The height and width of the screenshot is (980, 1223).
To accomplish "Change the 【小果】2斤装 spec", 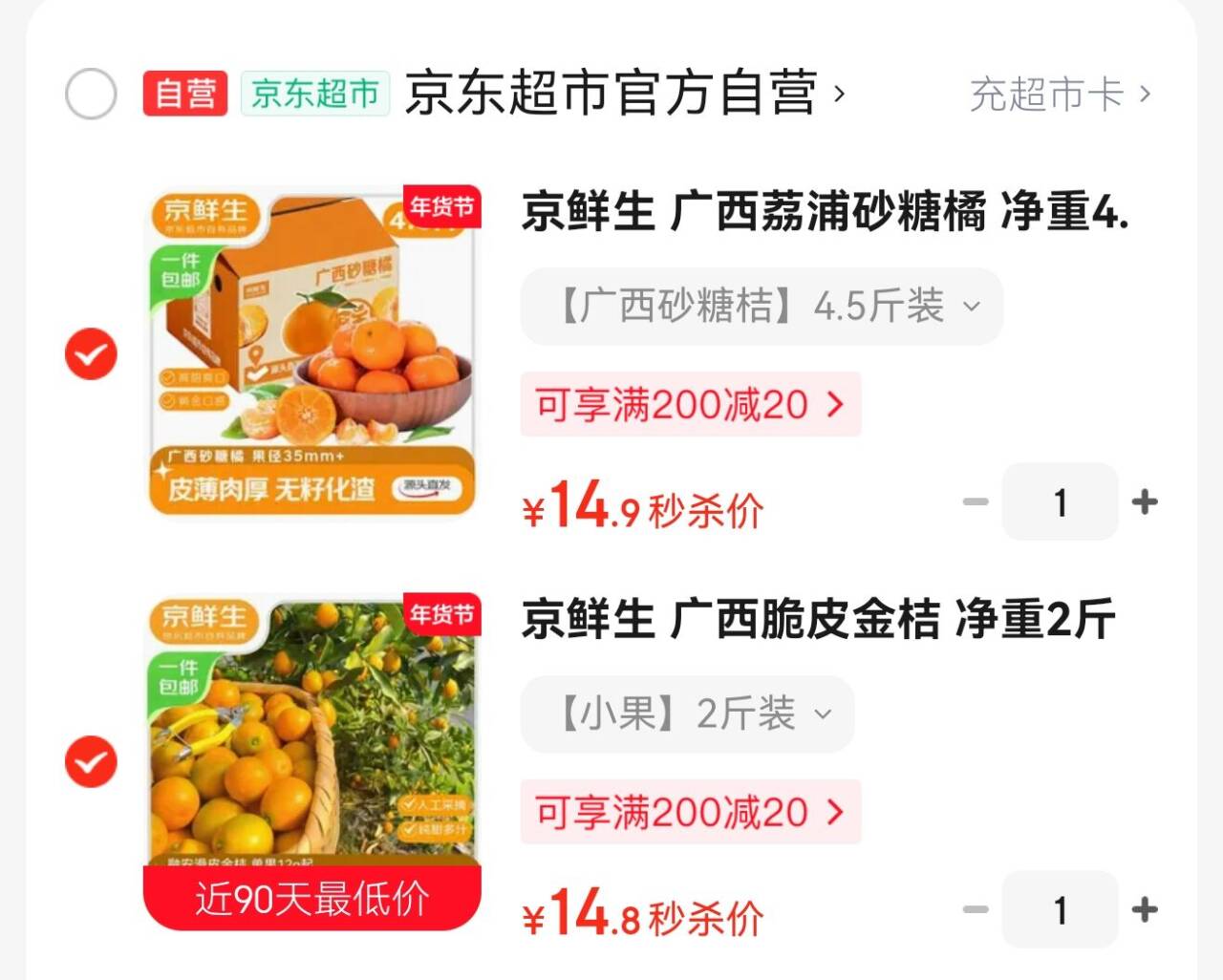I will pyautogui.click(x=687, y=714).
